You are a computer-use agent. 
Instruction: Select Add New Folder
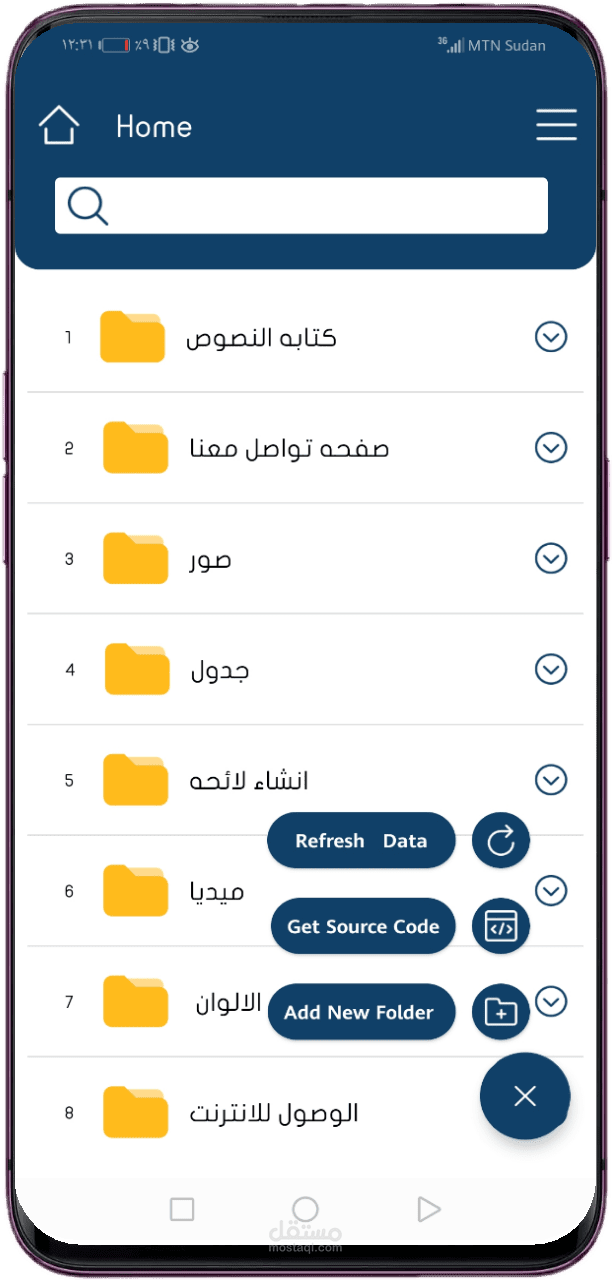[x=361, y=1012]
